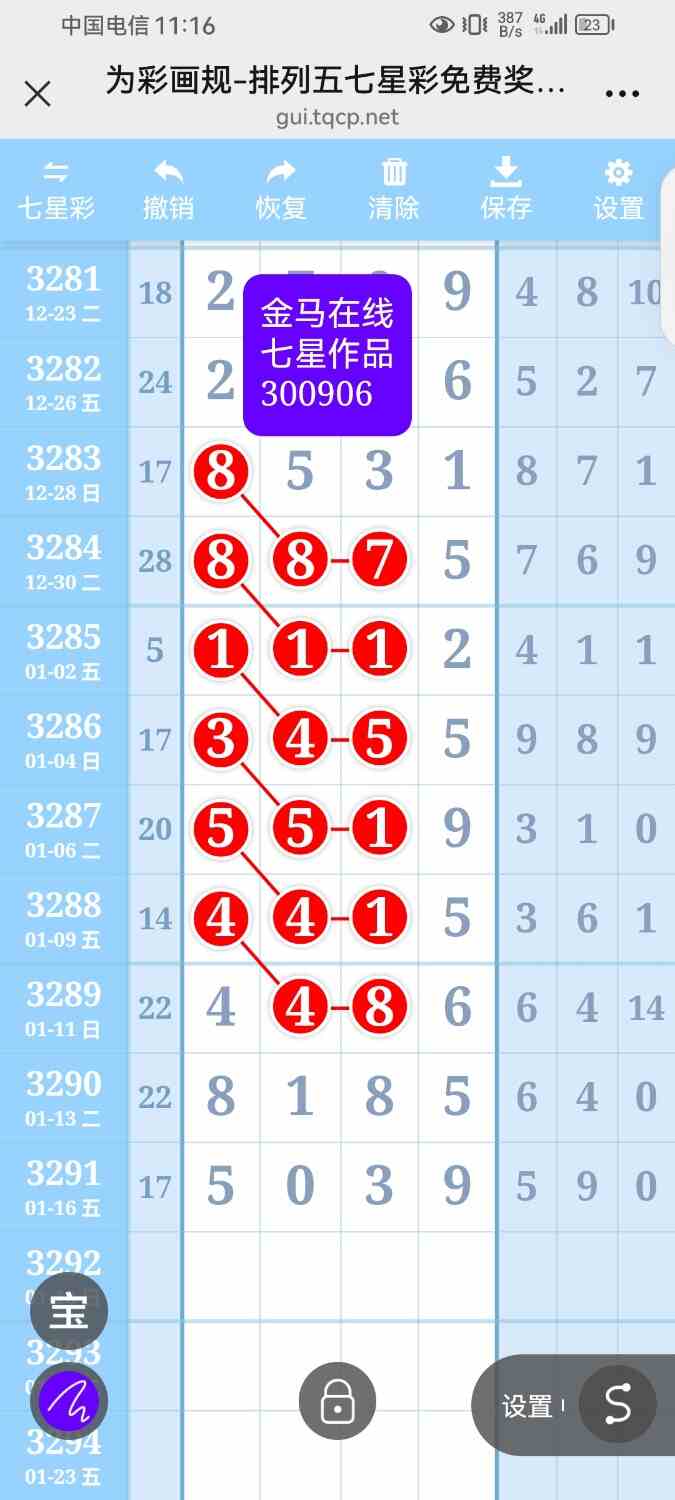
Task: Close the web page with the X
Action: (37, 94)
